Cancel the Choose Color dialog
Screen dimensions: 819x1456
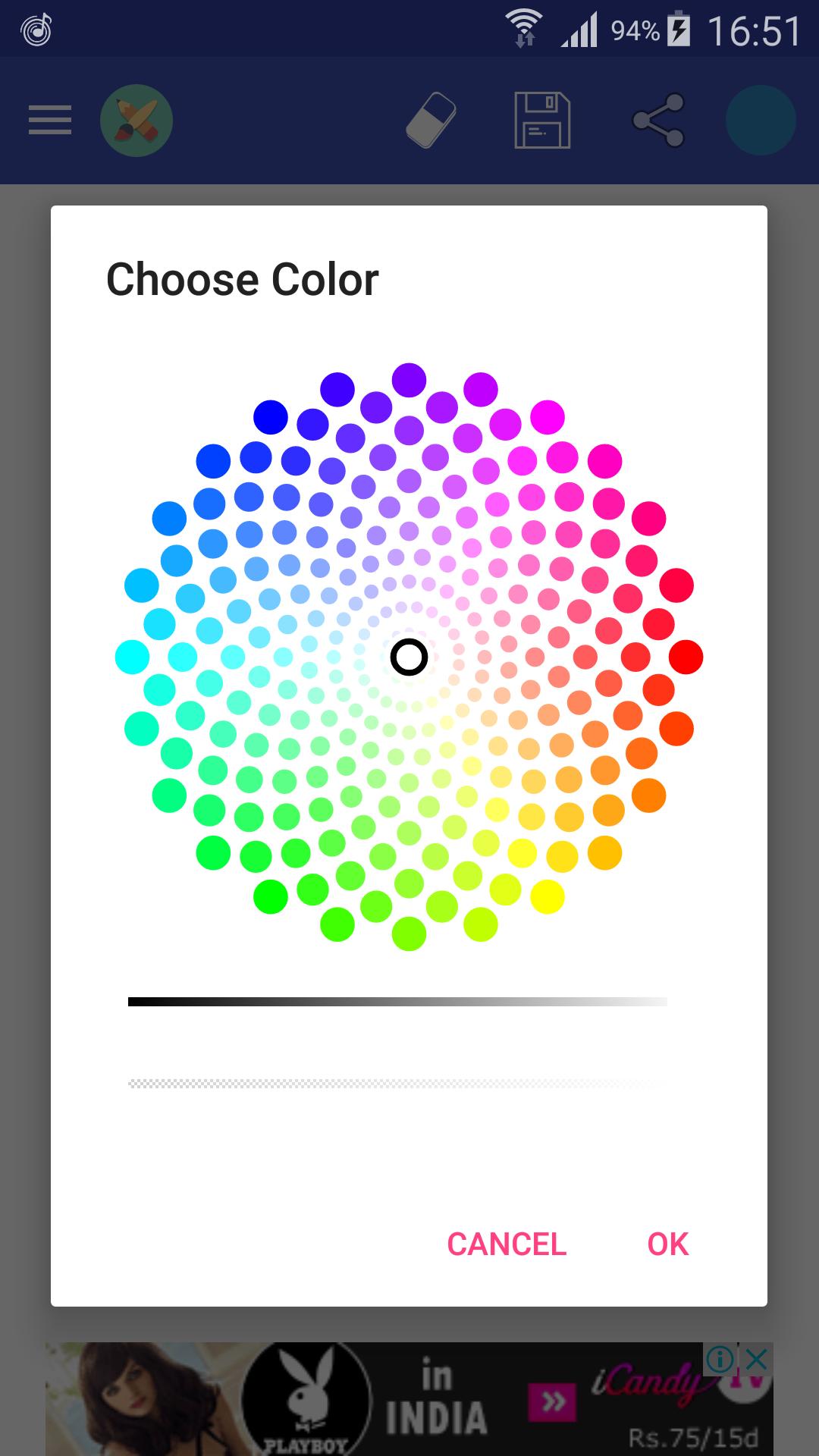click(x=507, y=1244)
